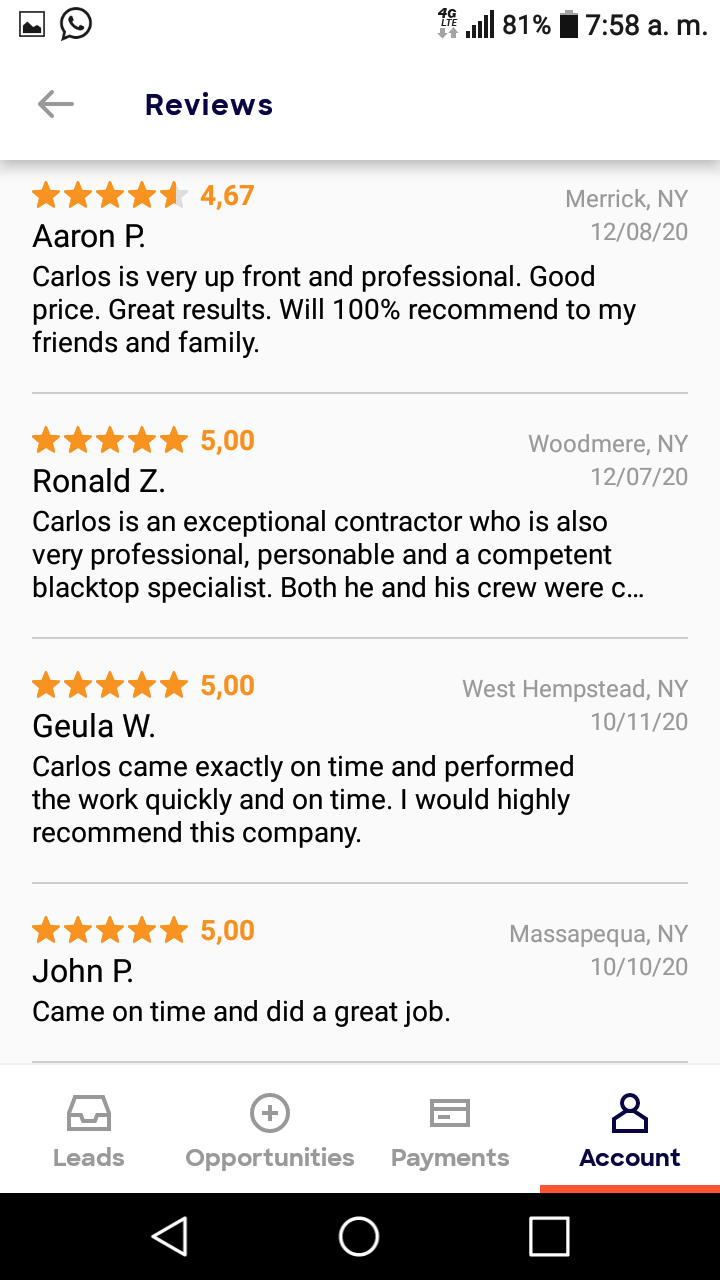This screenshot has height=1280, width=720.
Task: Go back from Reviews screen
Action: click(56, 104)
